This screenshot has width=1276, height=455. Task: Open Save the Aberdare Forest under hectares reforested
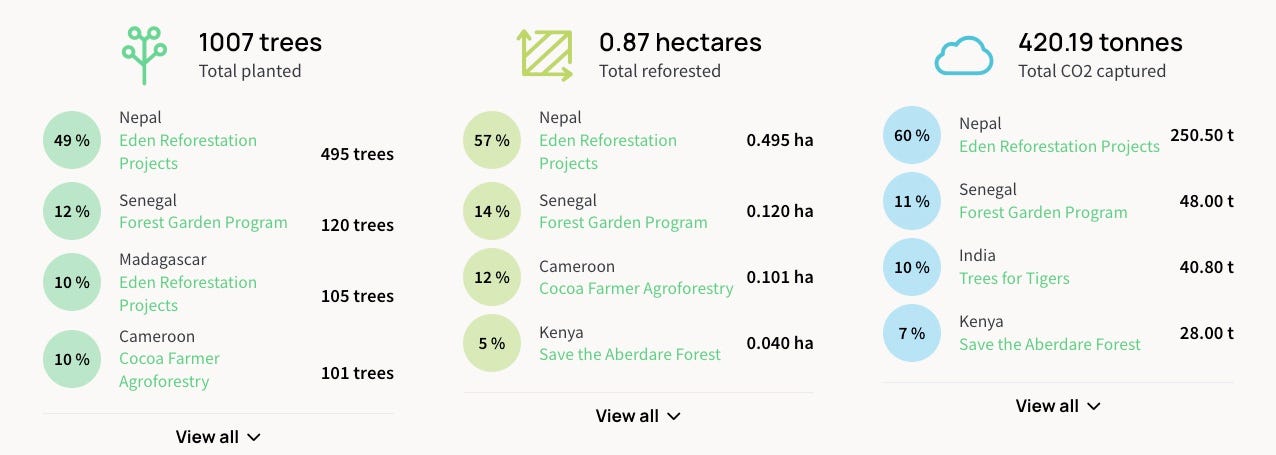tap(630, 354)
